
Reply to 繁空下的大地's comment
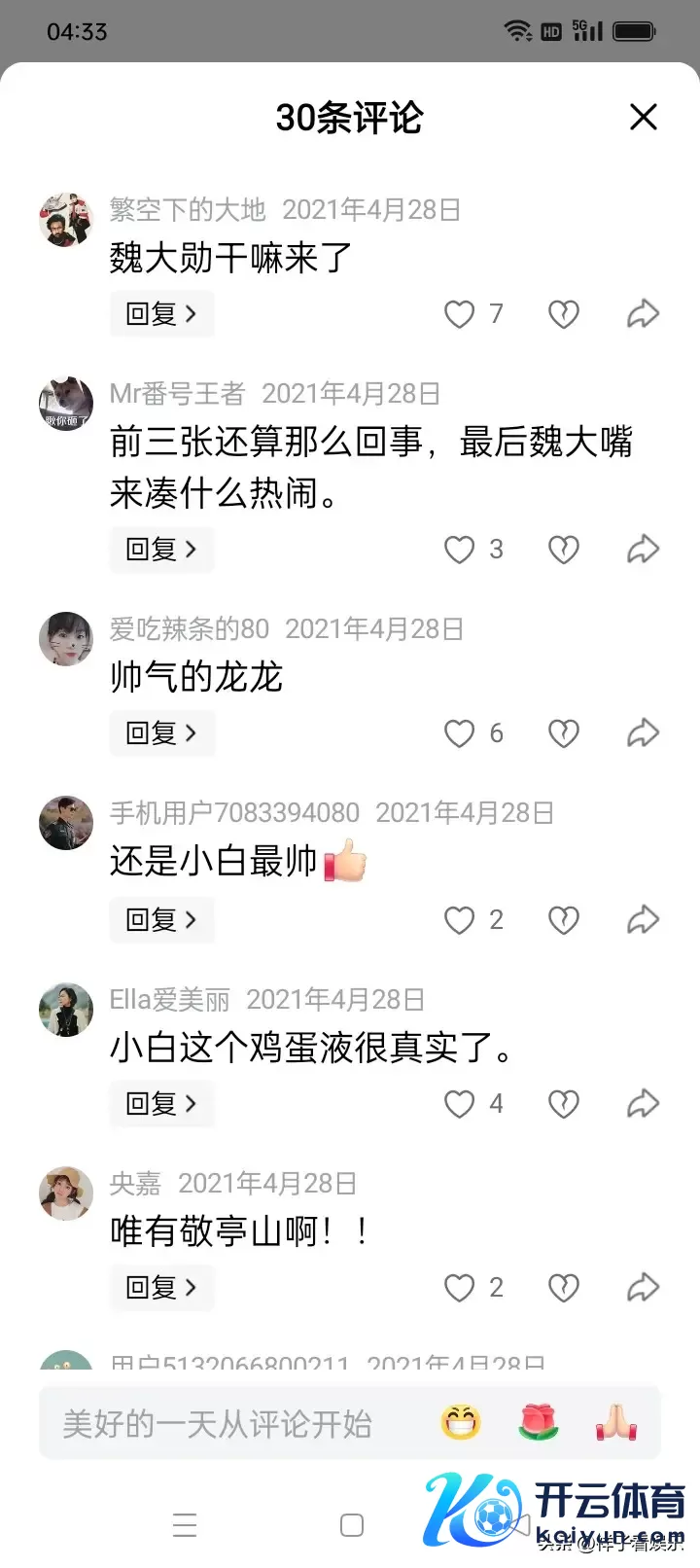coord(161,314)
